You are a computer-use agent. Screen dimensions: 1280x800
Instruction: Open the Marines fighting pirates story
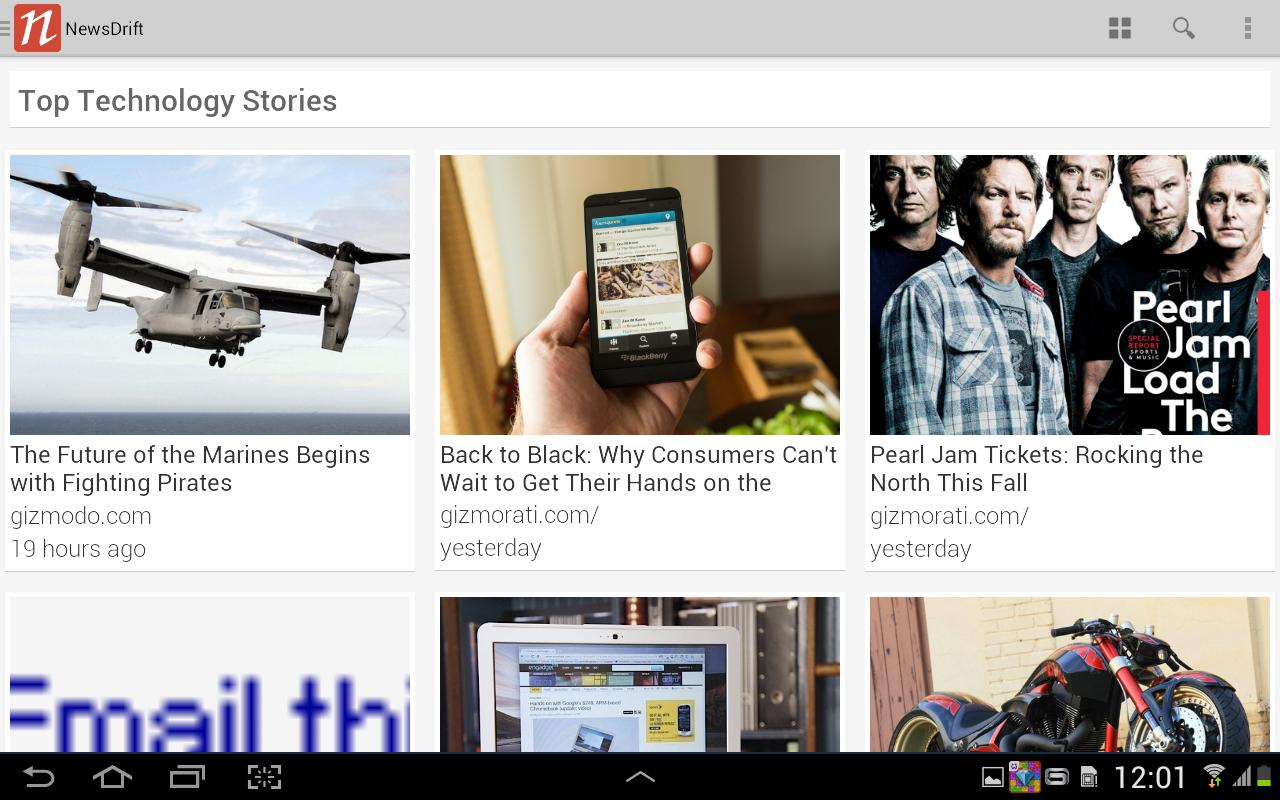[x=210, y=360]
